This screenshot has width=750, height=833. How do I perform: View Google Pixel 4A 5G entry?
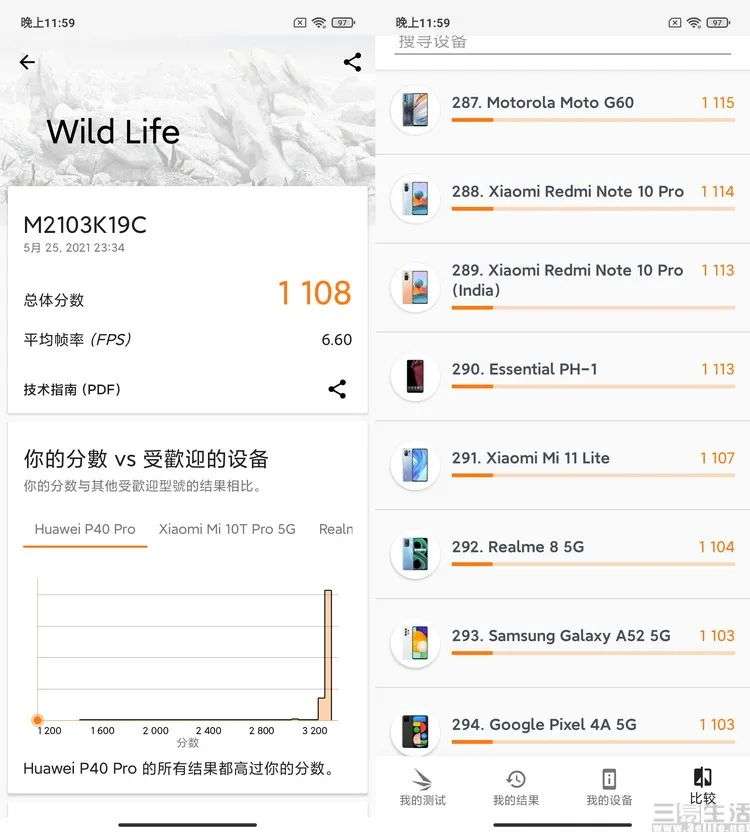pyautogui.click(x=562, y=730)
